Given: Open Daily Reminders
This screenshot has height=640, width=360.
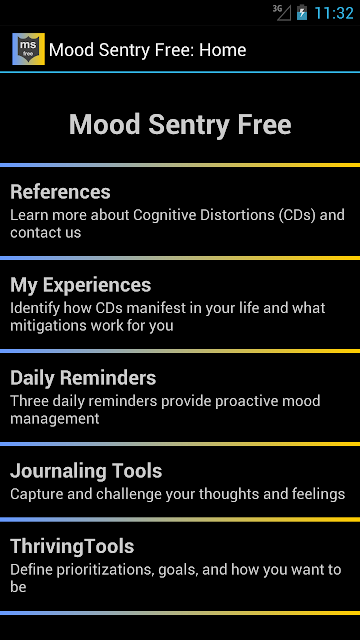Looking at the screenshot, I should pyautogui.click(x=180, y=398).
